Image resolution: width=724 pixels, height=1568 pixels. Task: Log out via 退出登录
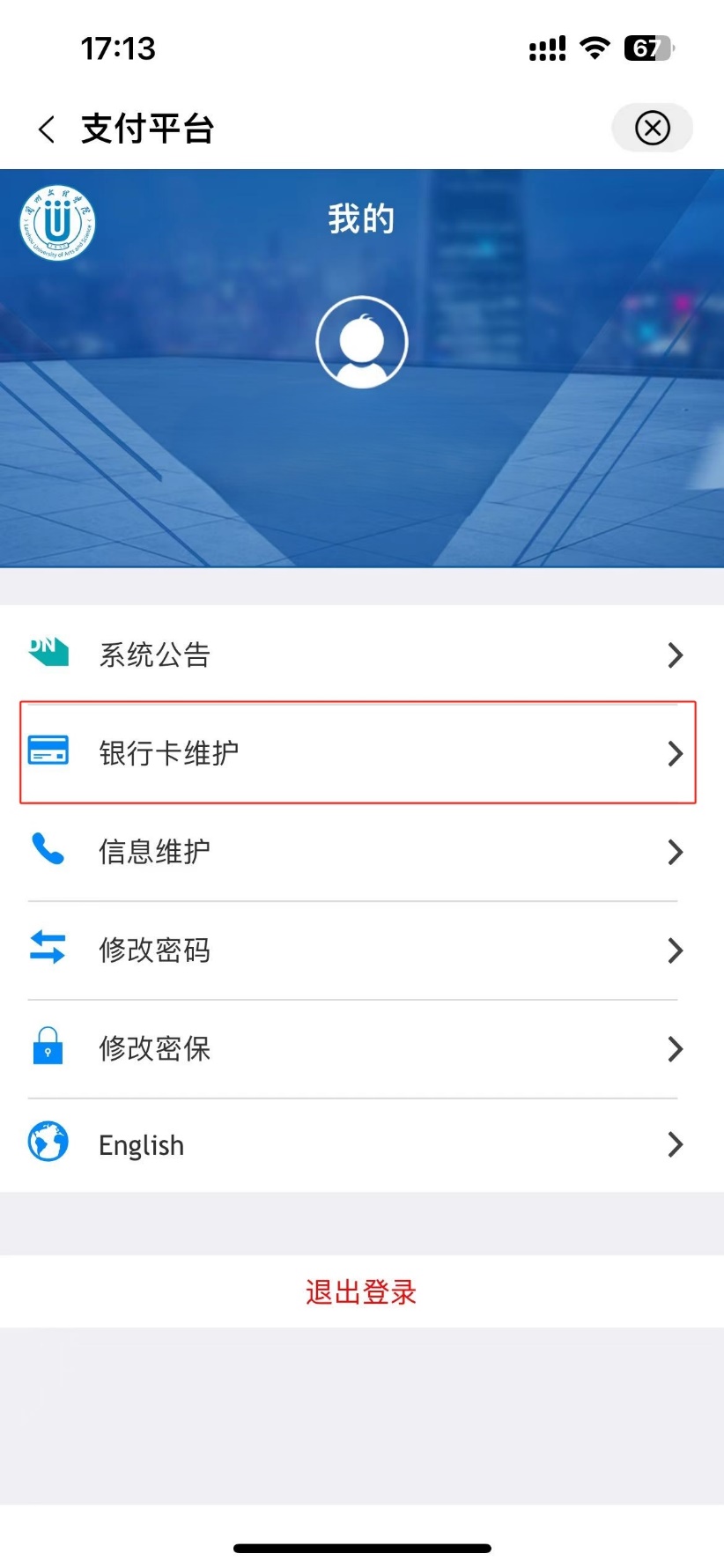pos(361,1292)
